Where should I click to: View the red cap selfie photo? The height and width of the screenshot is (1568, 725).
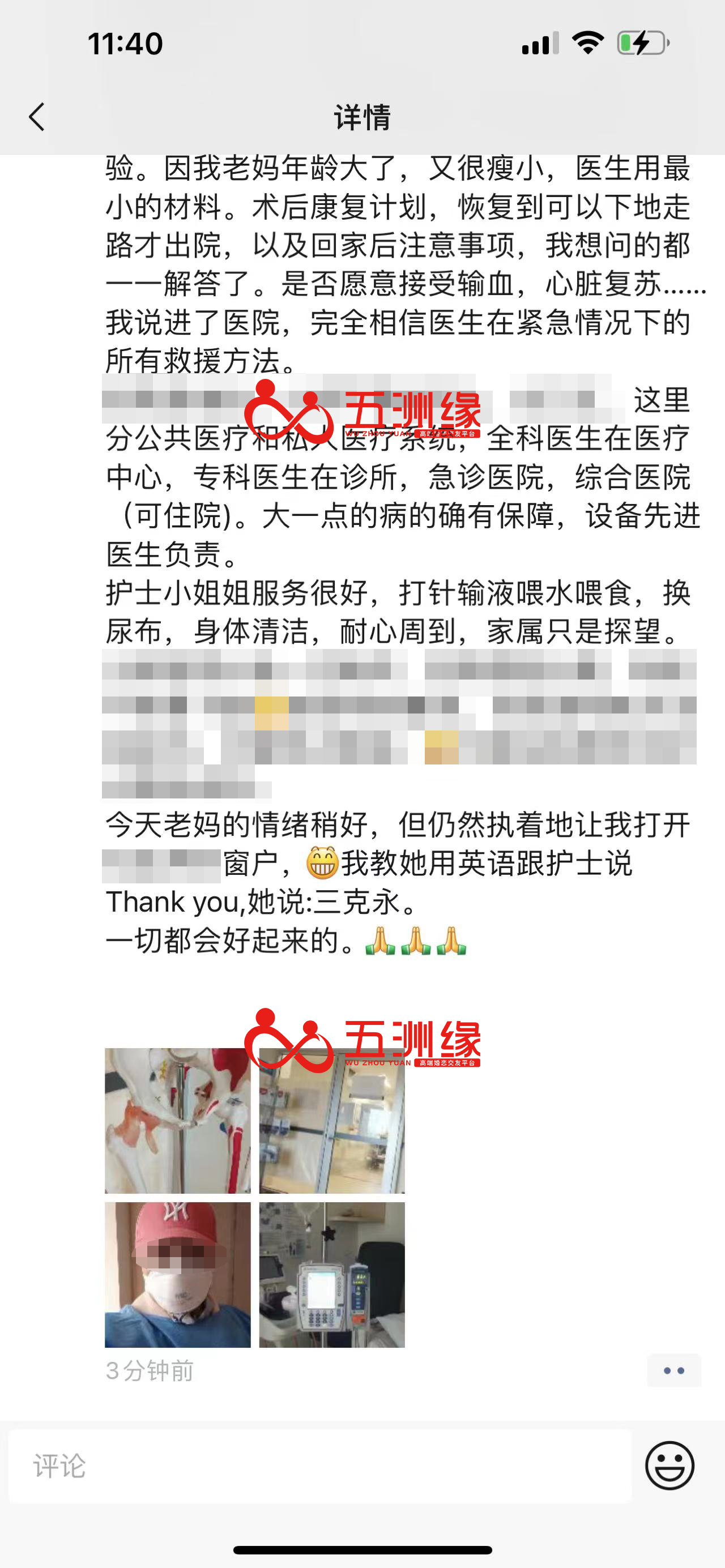177,1275
